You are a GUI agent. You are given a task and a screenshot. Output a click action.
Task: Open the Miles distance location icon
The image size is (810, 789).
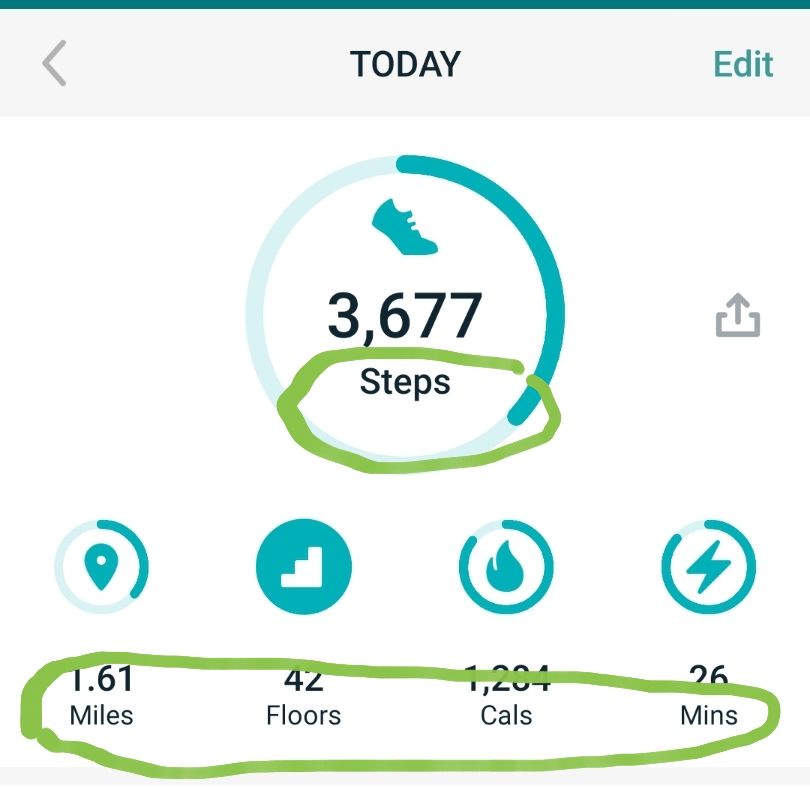point(101,567)
